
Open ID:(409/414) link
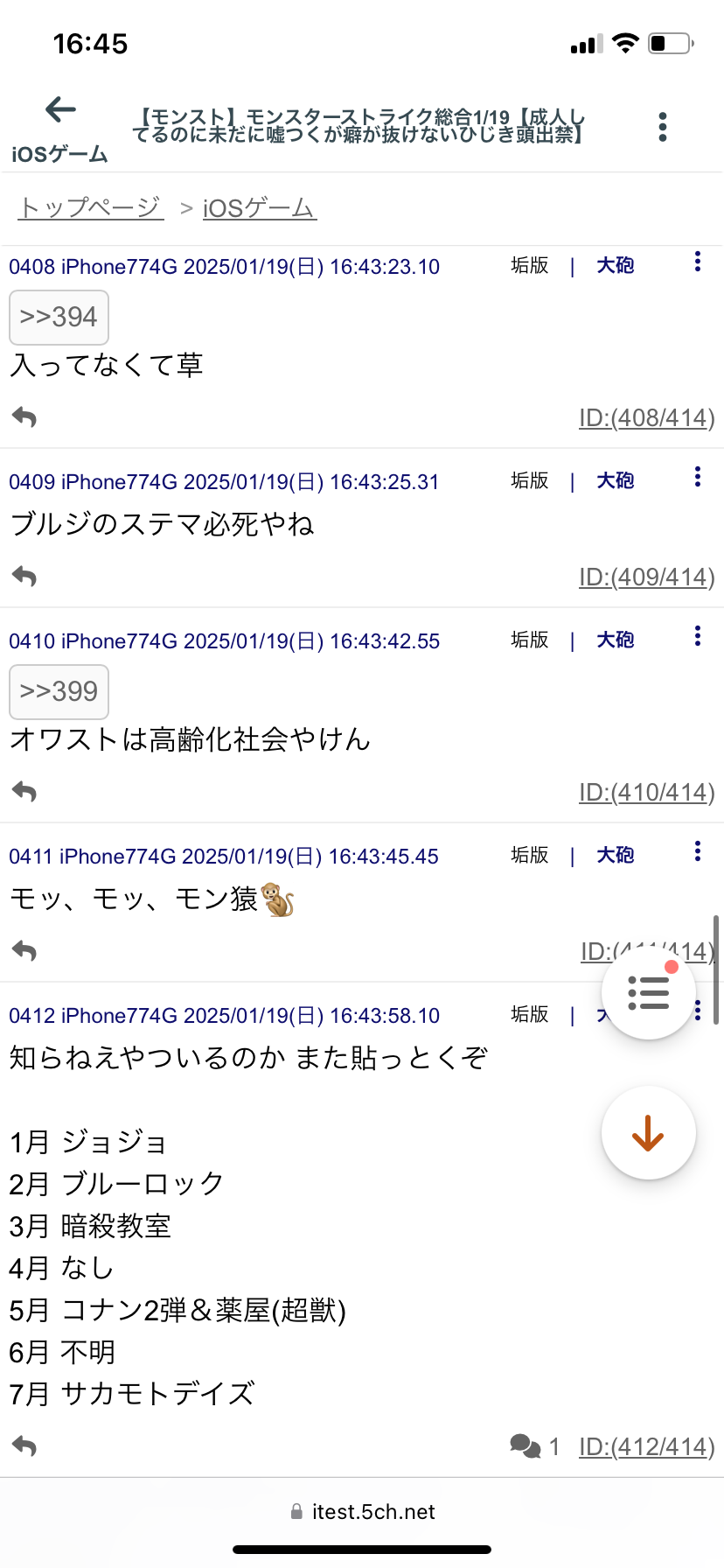(646, 577)
